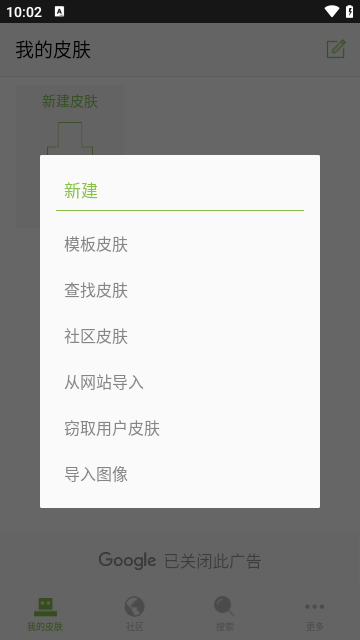
Task: Switch to the 社区 tab
Action: click(x=135, y=614)
